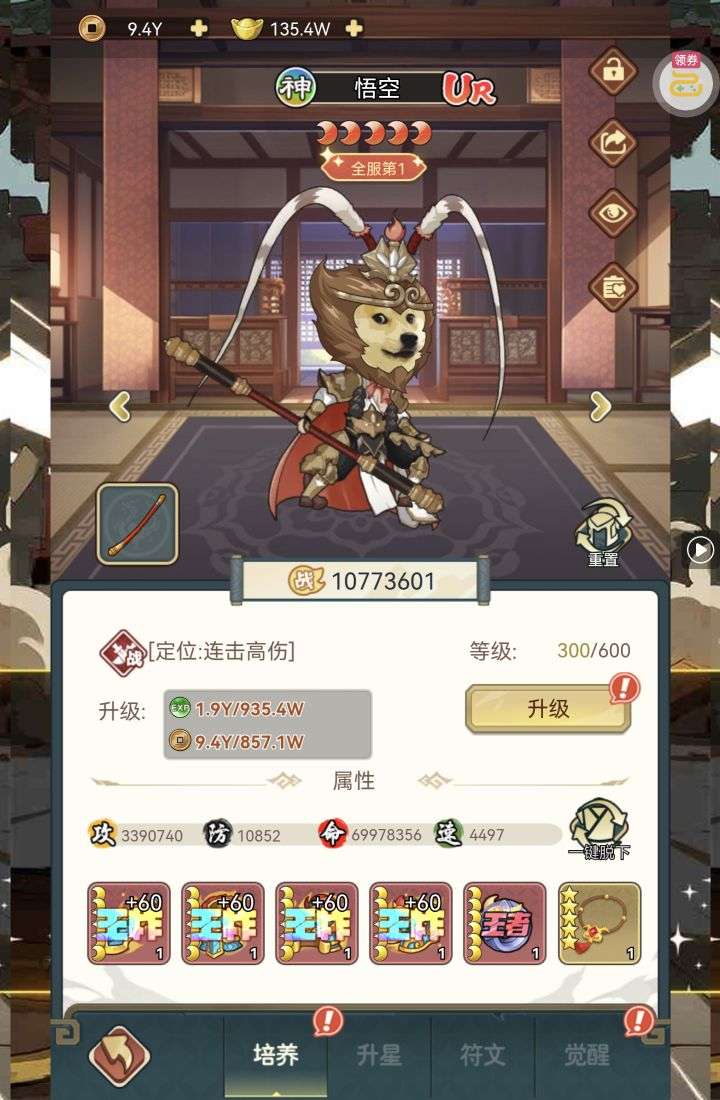
Task: Switch to the next hero with the right arrow
Action: tap(600, 406)
